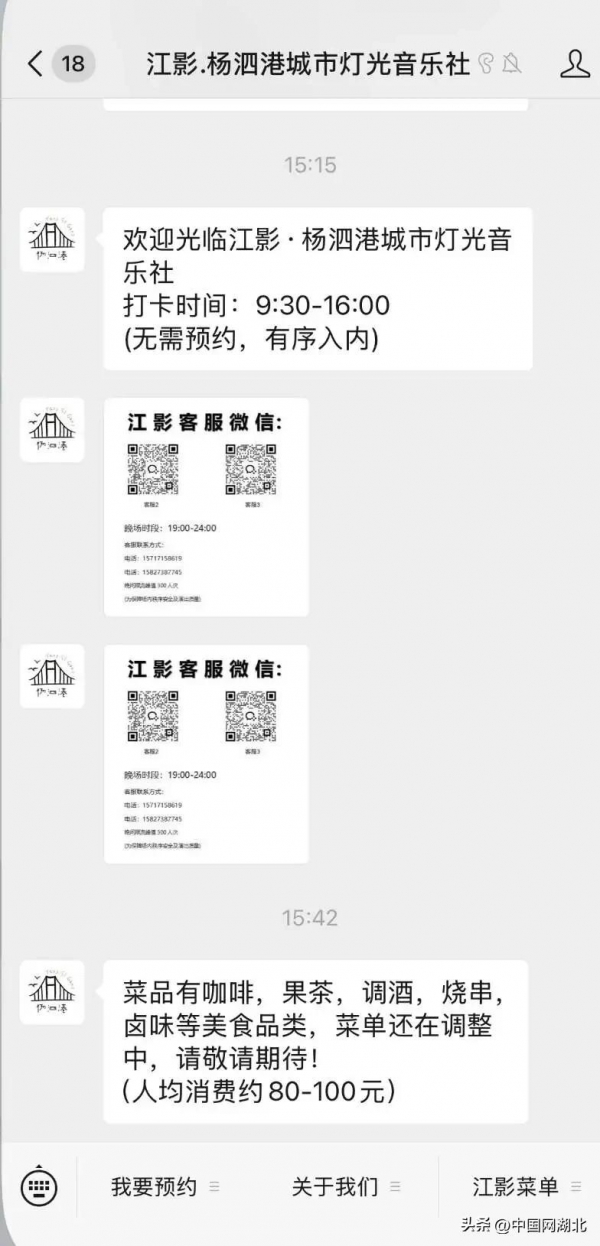Go back to the chat list
Image resolution: width=600 pixels, height=1246 pixels.
tap(36, 64)
